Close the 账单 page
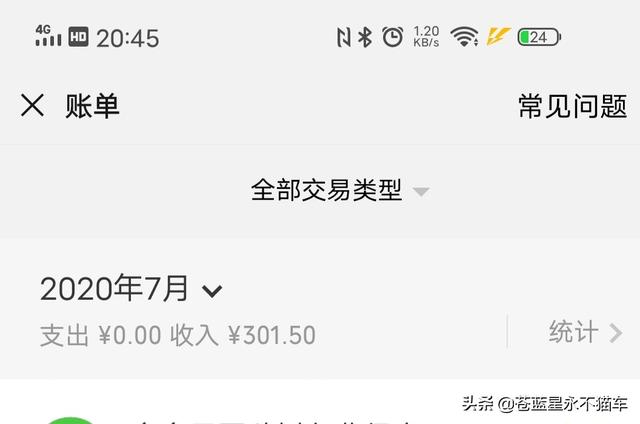Viewport: 640px width, 424px height. (32, 106)
